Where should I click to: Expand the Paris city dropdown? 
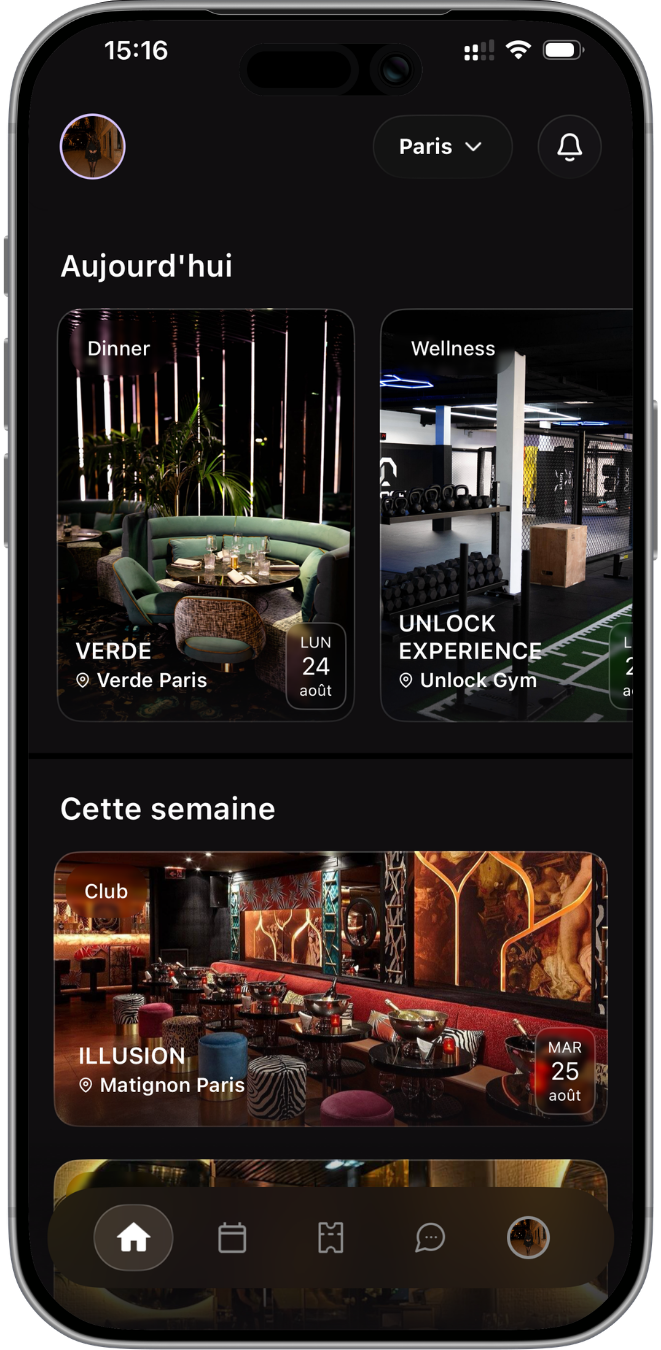442,146
